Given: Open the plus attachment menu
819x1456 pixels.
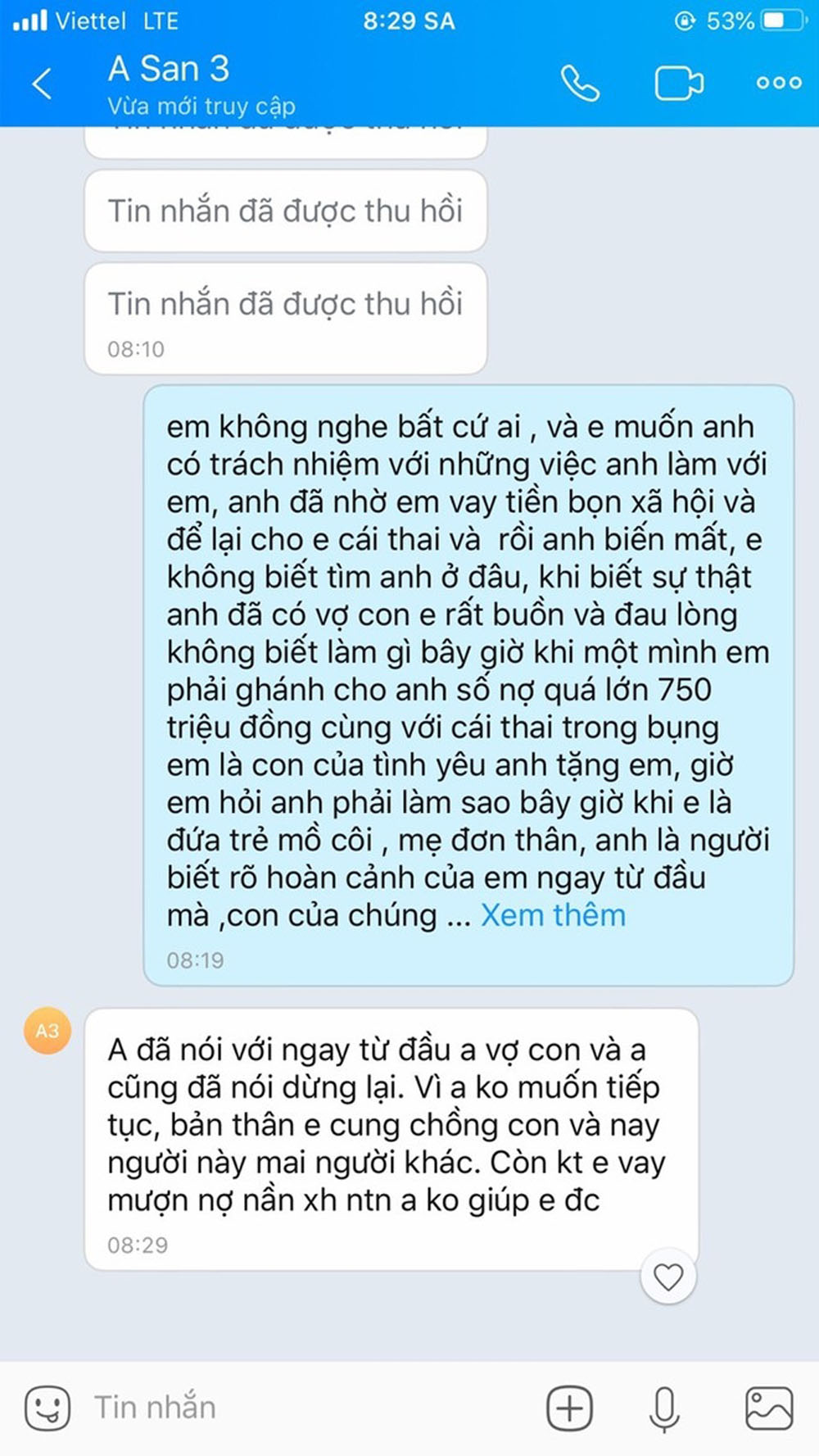Looking at the screenshot, I should click(x=569, y=1408).
